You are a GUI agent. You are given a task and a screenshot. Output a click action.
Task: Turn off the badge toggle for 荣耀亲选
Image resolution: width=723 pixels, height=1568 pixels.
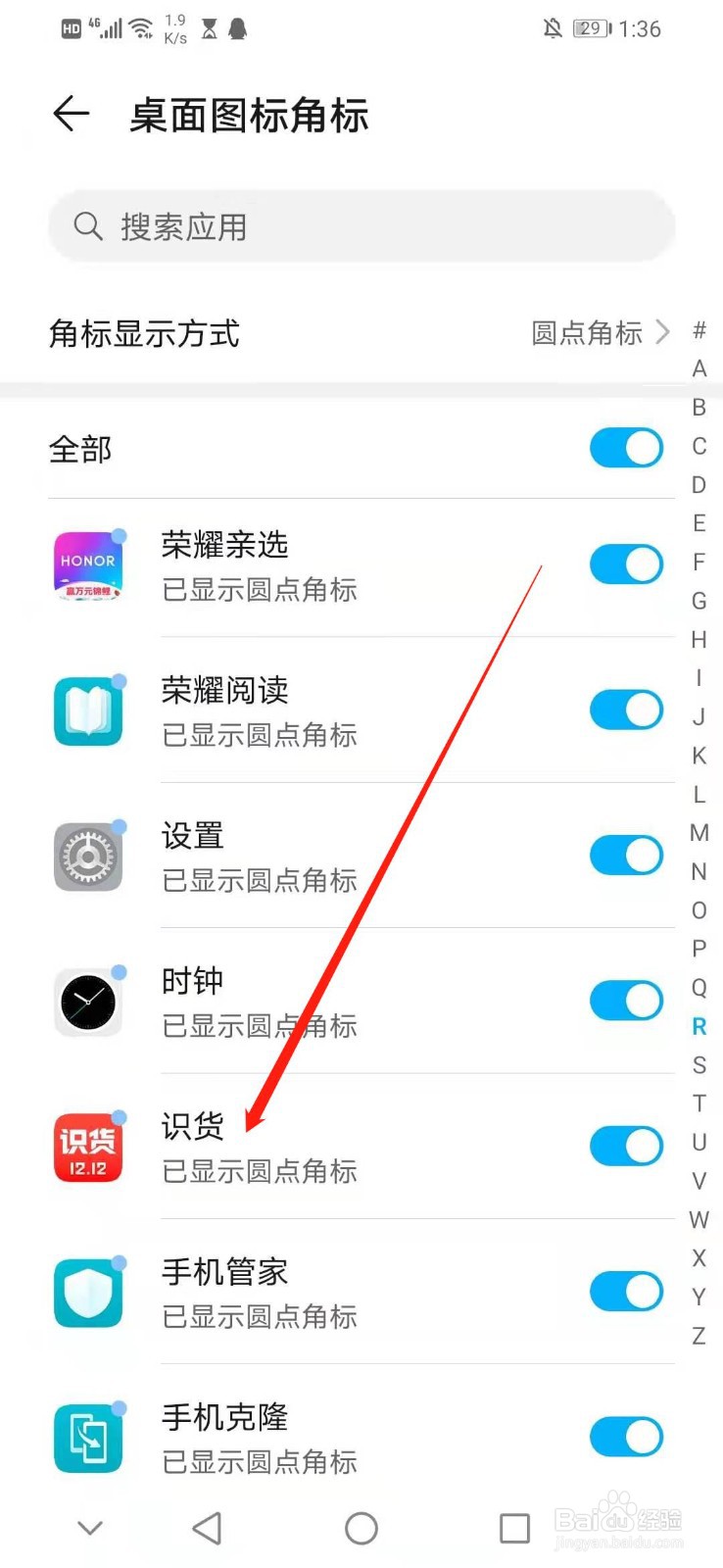tap(626, 563)
